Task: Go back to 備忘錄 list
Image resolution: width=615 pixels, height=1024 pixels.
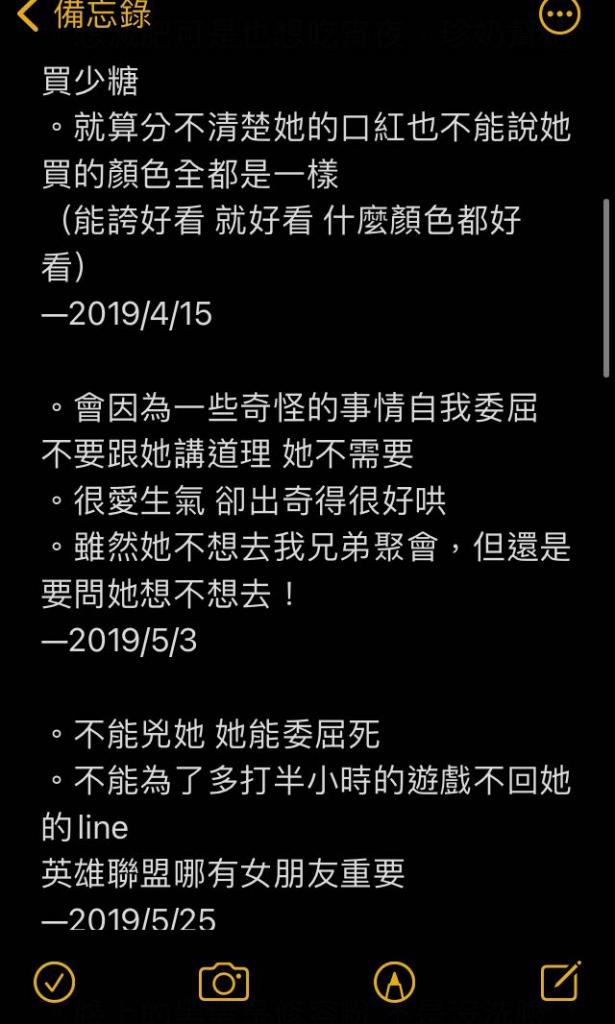Action: click(x=85, y=15)
